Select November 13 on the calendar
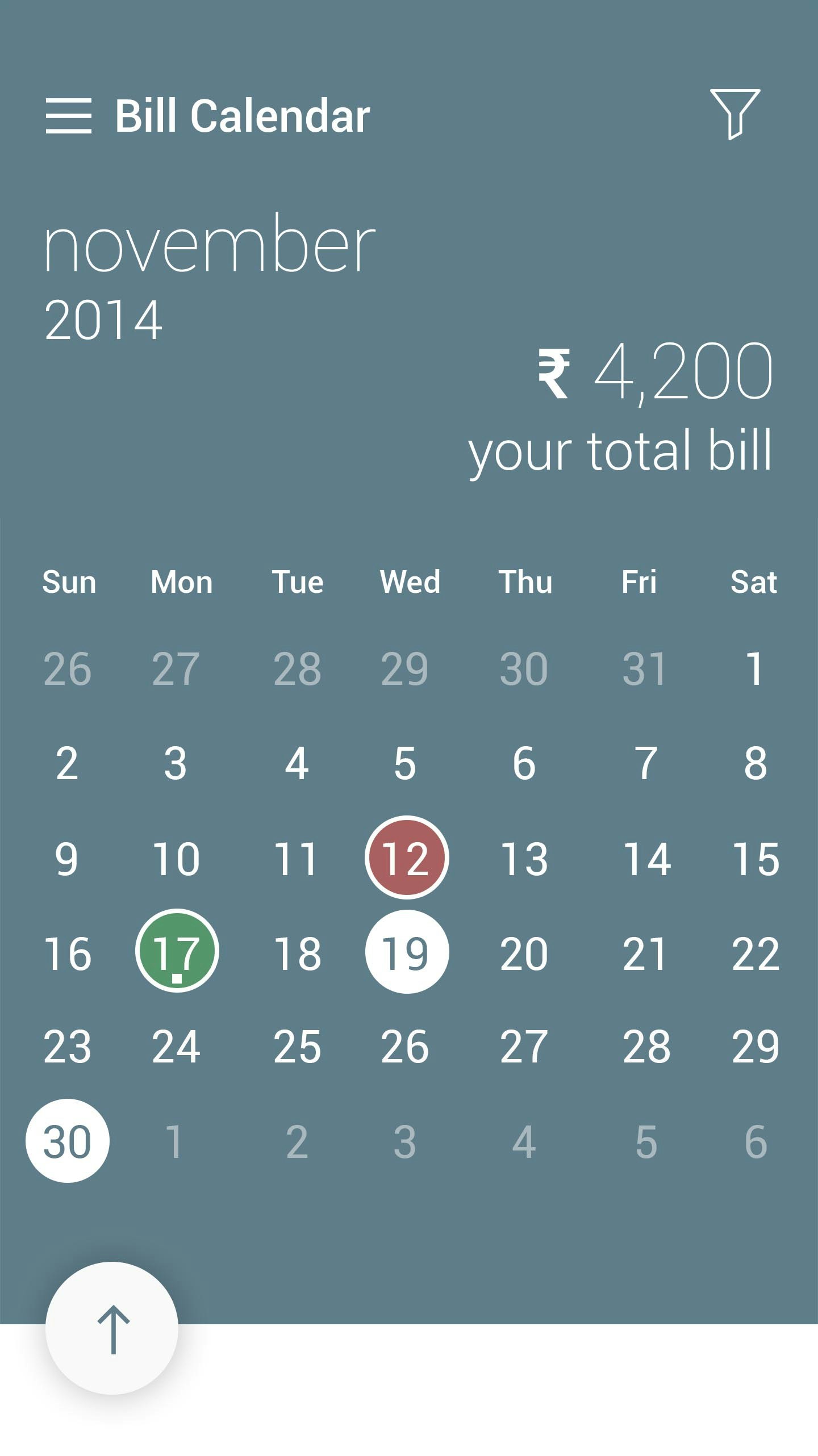Screen dimensions: 818x1456 524,858
